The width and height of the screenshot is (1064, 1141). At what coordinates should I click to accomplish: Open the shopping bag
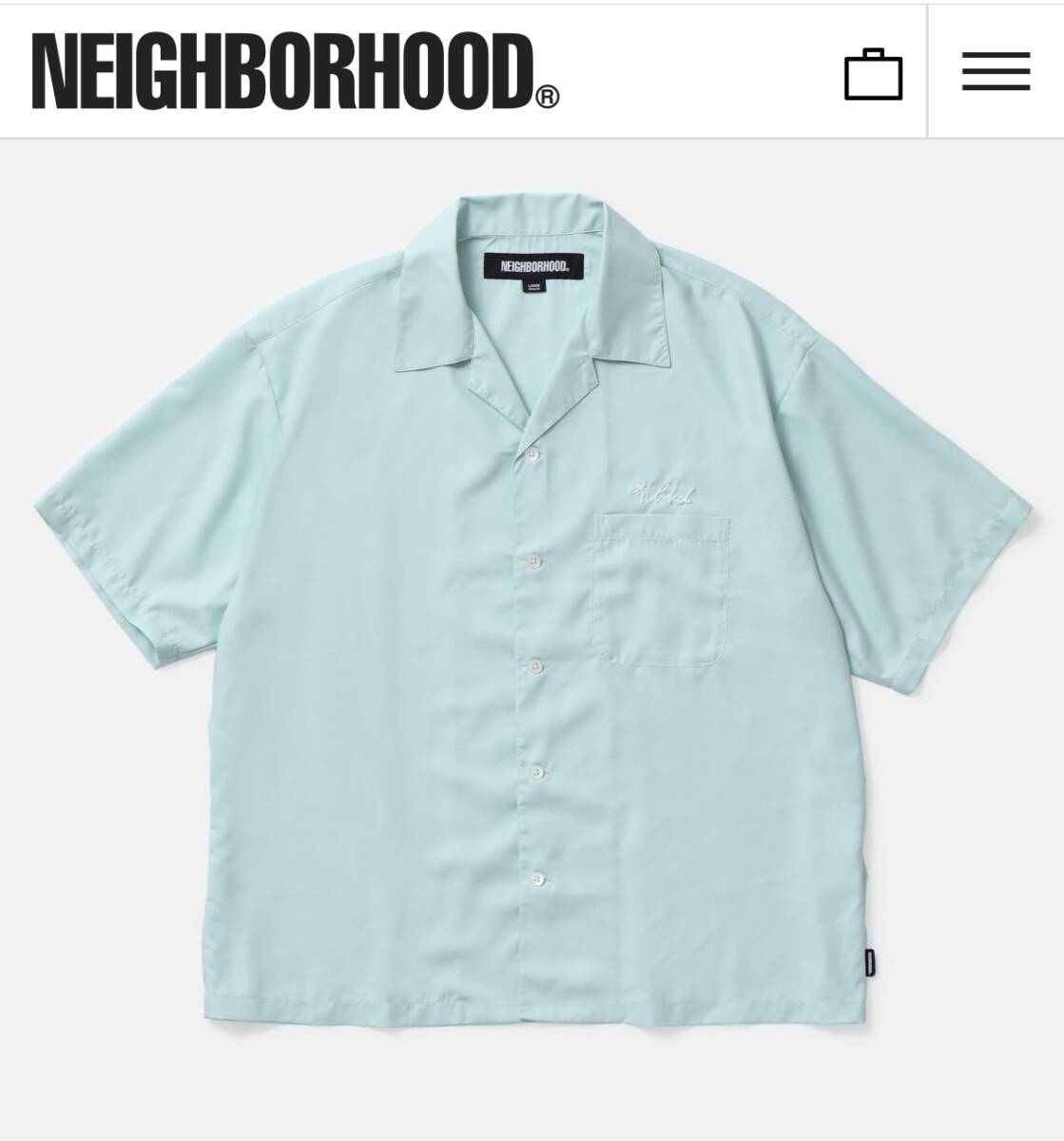tap(873, 74)
